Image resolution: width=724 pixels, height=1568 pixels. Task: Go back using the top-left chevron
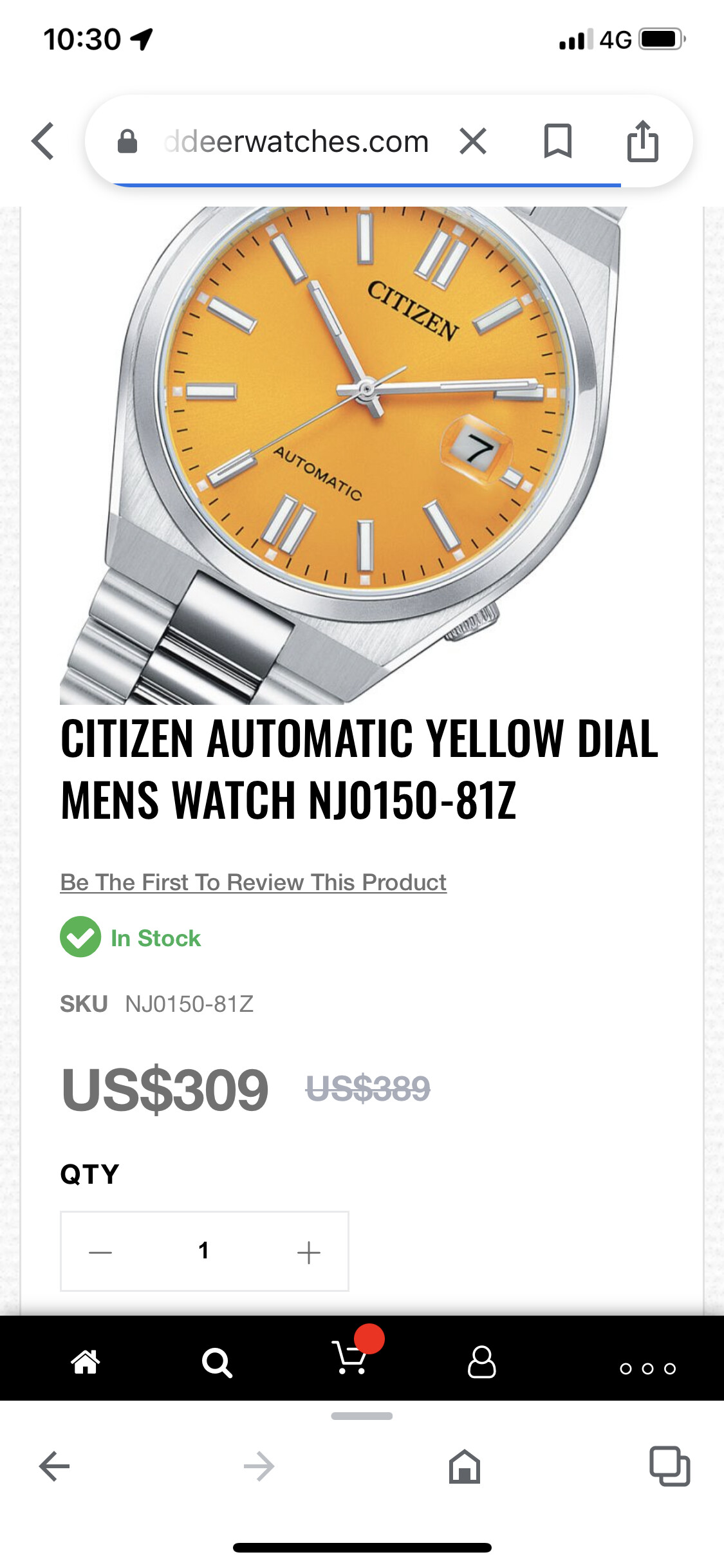(43, 141)
